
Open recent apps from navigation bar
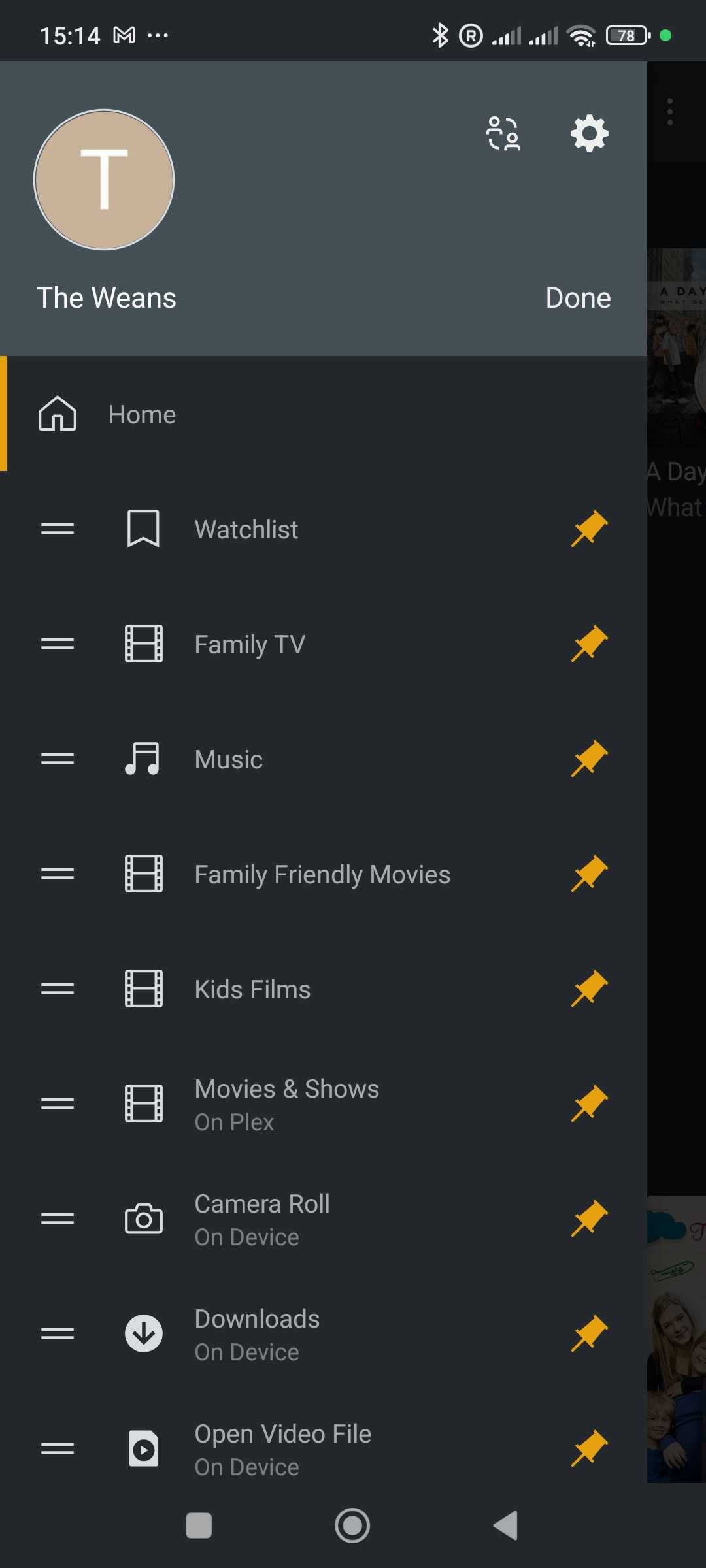tap(199, 1526)
